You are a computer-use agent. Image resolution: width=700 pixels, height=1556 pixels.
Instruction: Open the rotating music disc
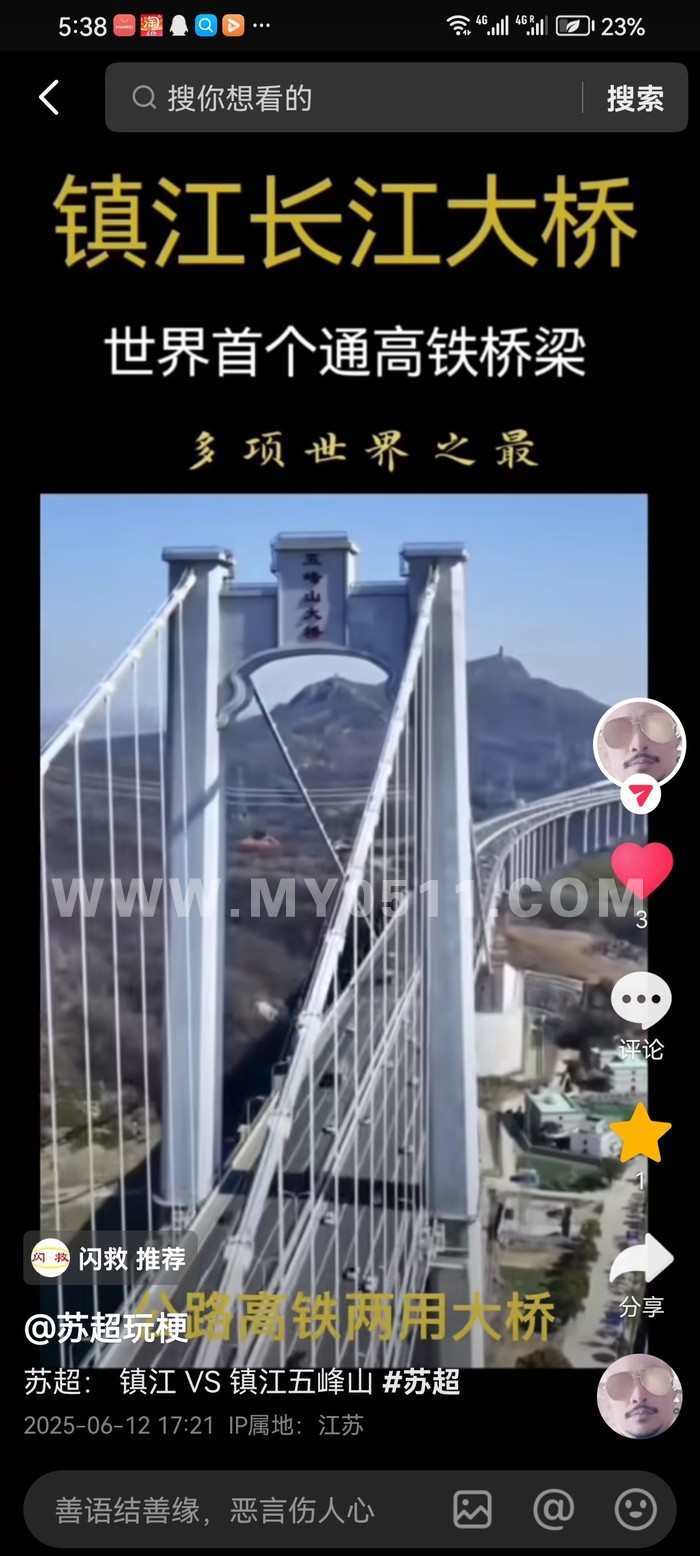[x=639, y=1396]
